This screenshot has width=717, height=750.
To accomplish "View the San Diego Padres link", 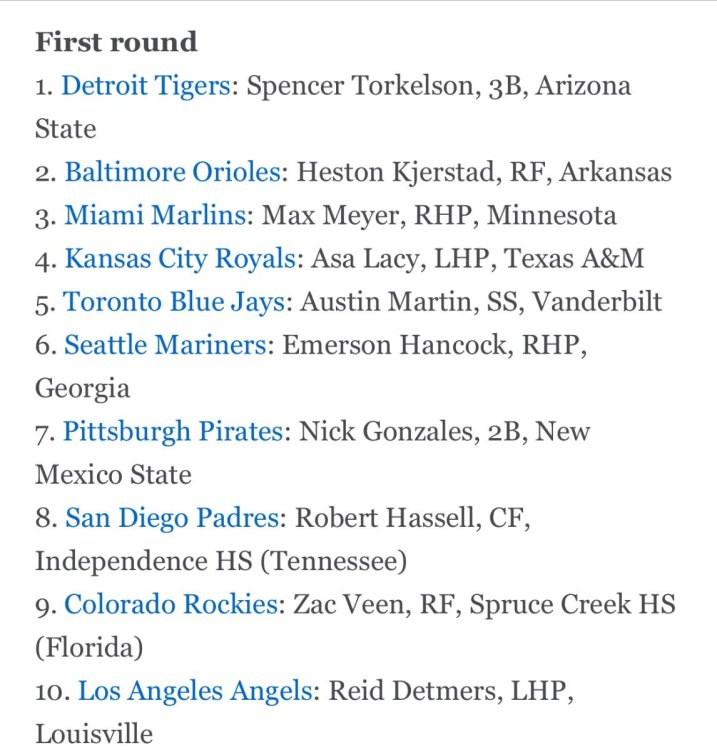I will pyautogui.click(x=171, y=518).
